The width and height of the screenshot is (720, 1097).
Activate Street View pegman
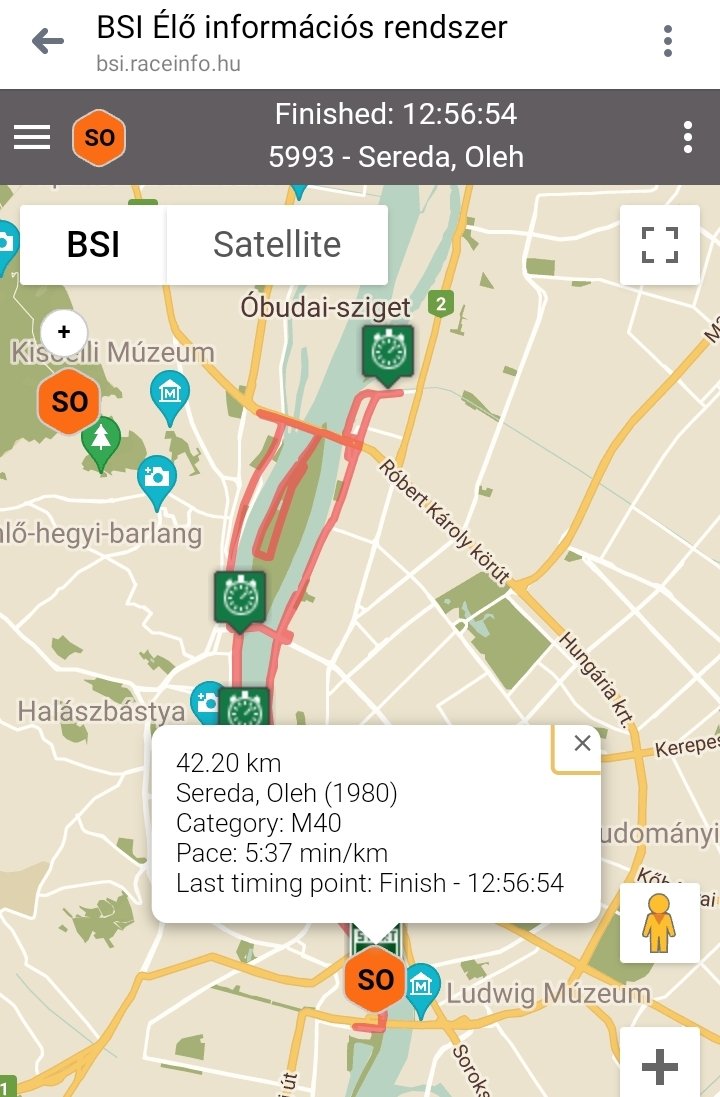[x=658, y=923]
